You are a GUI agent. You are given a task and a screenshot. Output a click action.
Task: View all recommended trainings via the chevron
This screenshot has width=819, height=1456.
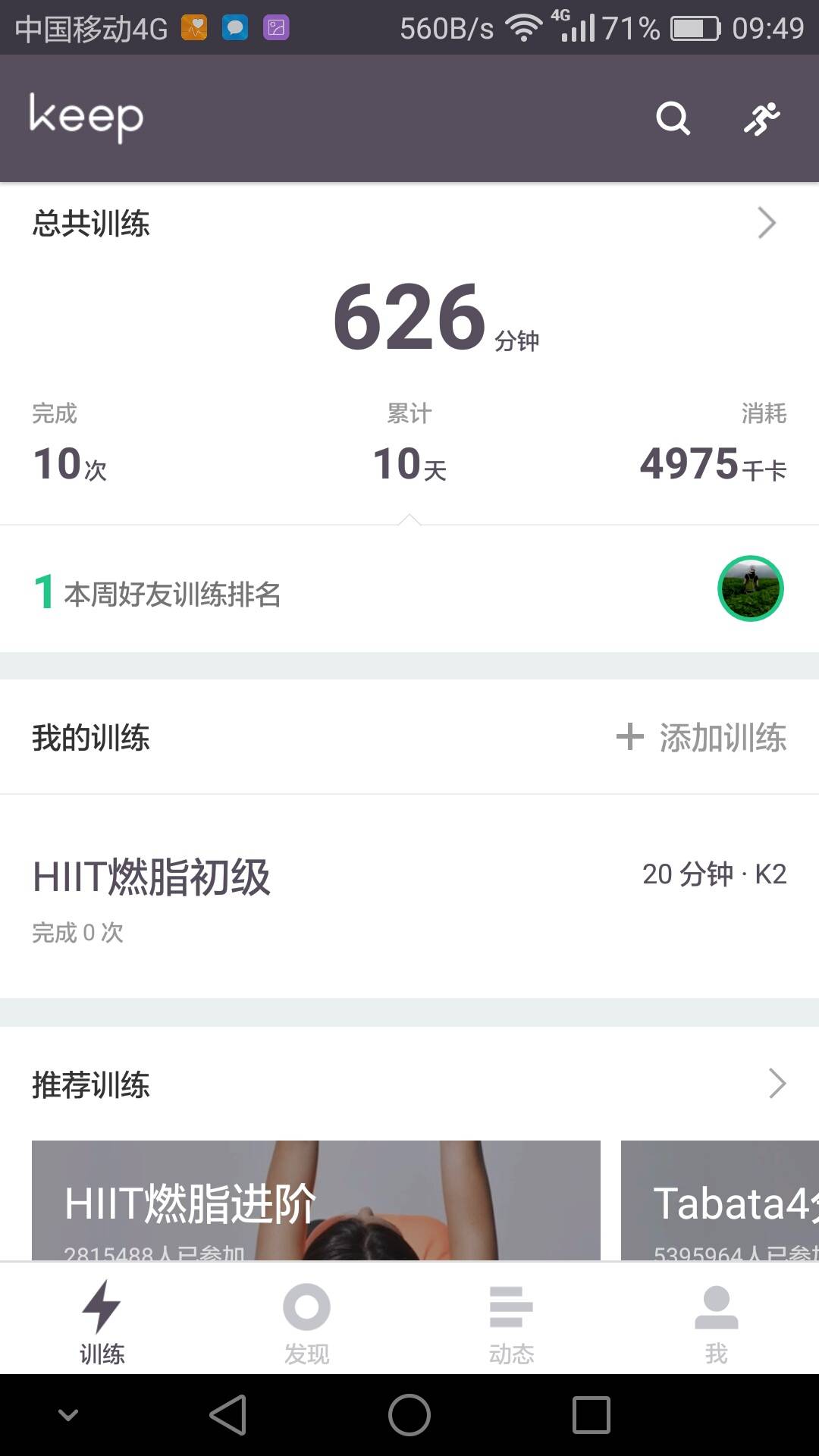(x=777, y=1084)
